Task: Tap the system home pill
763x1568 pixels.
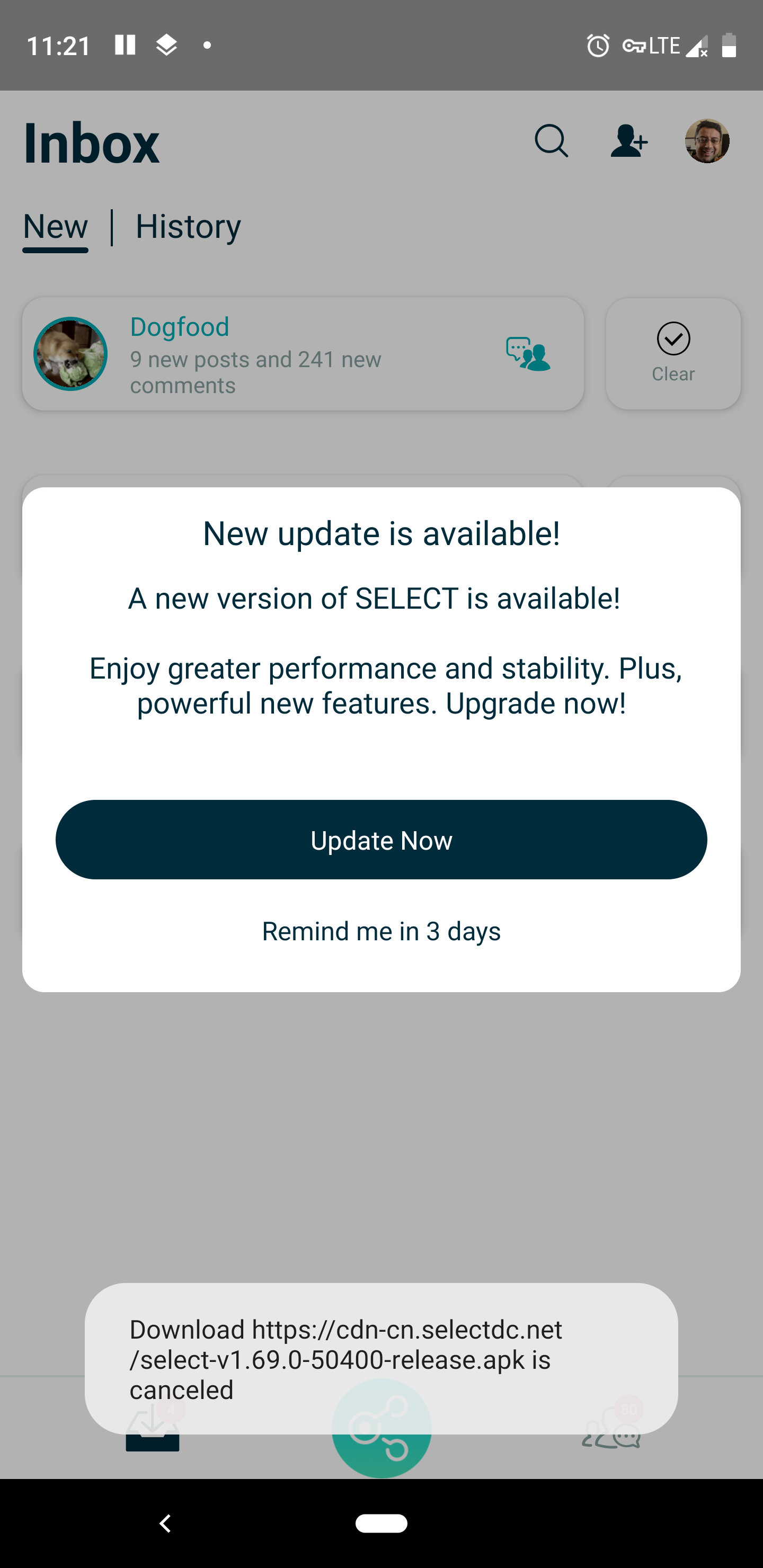Action: pyautogui.click(x=381, y=1523)
